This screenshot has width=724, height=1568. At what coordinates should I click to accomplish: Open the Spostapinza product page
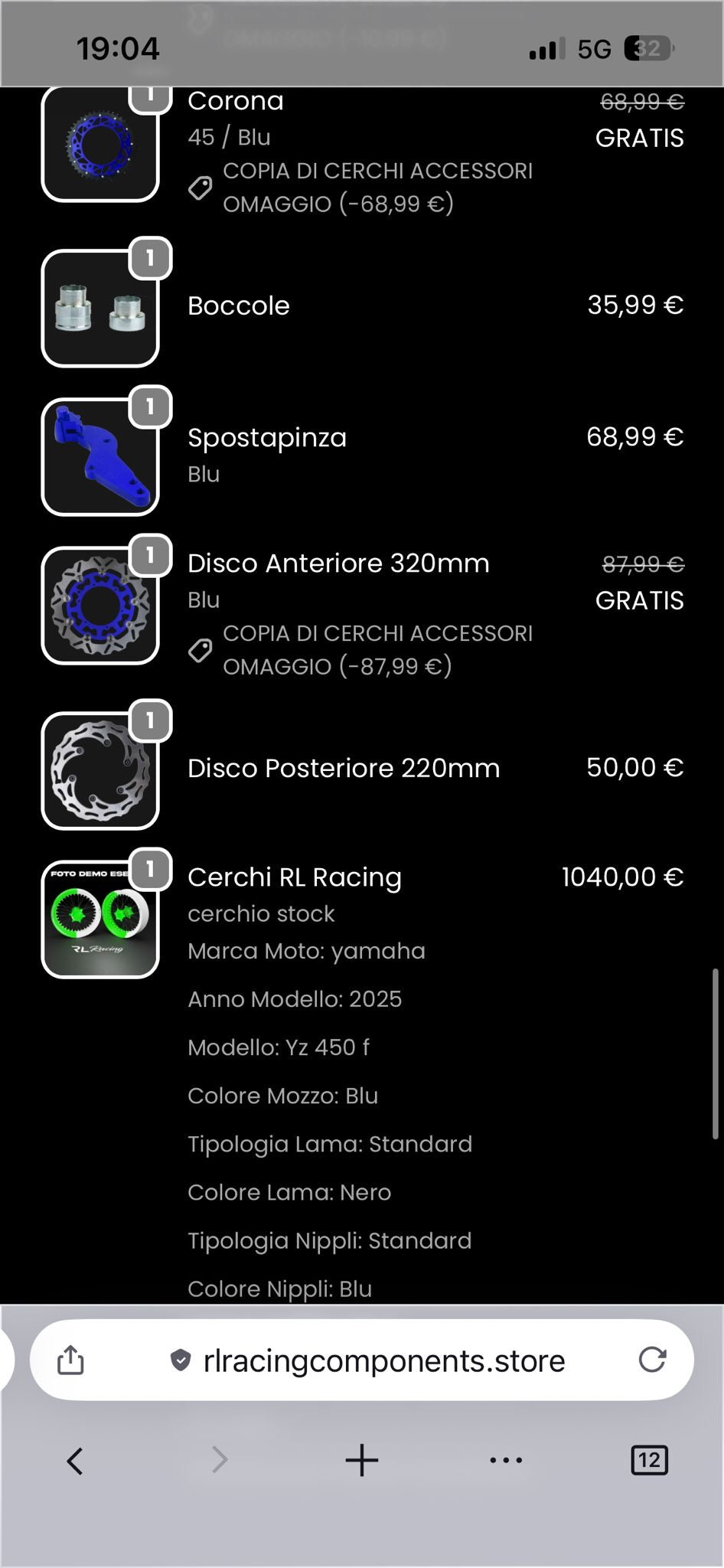click(x=268, y=437)
